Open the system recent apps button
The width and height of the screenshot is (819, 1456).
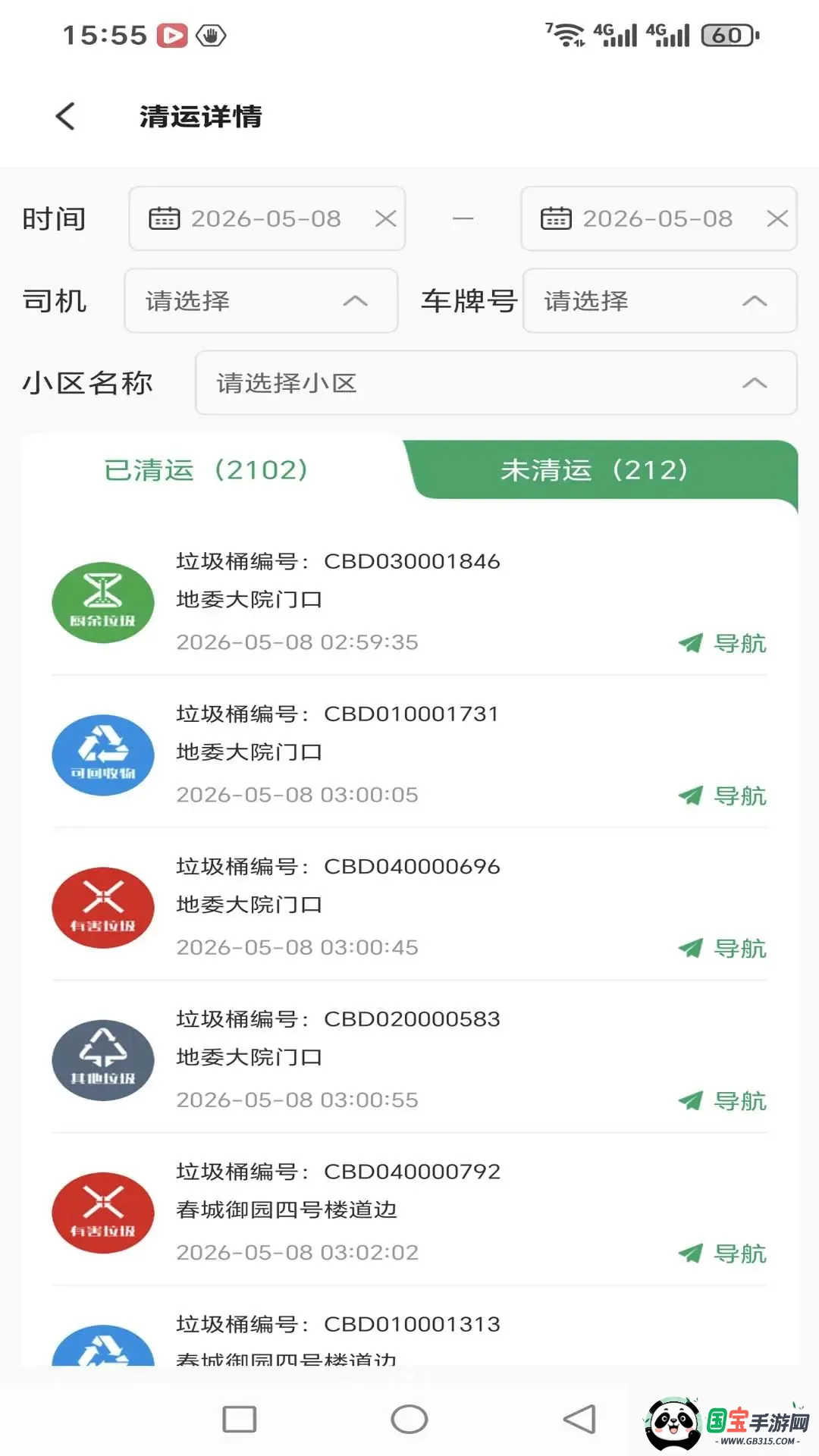240,1419
